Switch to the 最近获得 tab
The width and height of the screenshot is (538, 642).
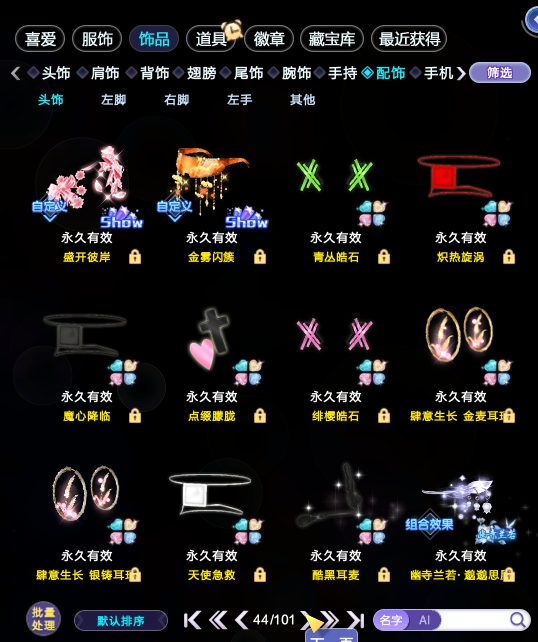pyautogui.click(x=409, y=39)
